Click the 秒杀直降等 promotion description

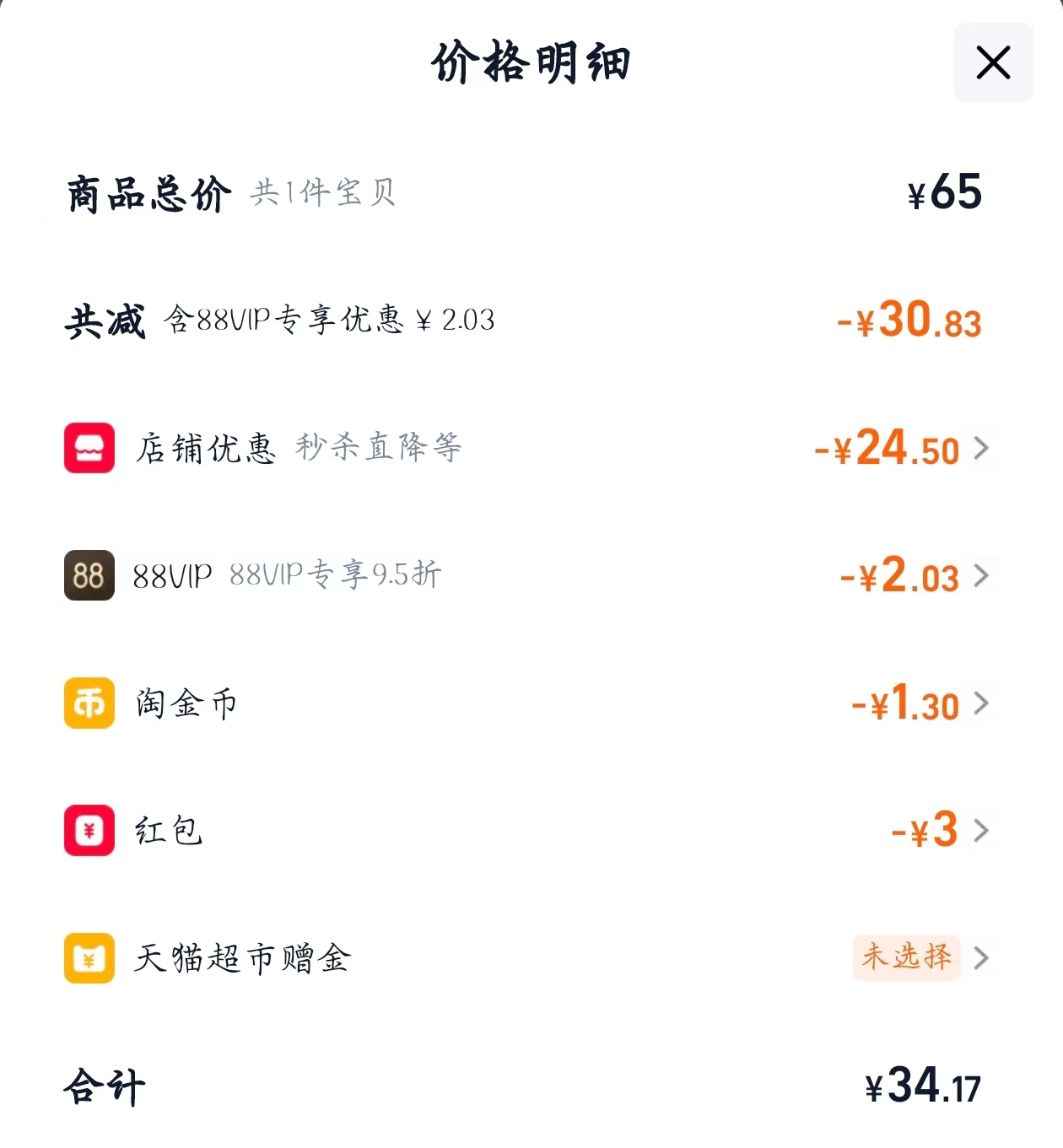(379, 450)
